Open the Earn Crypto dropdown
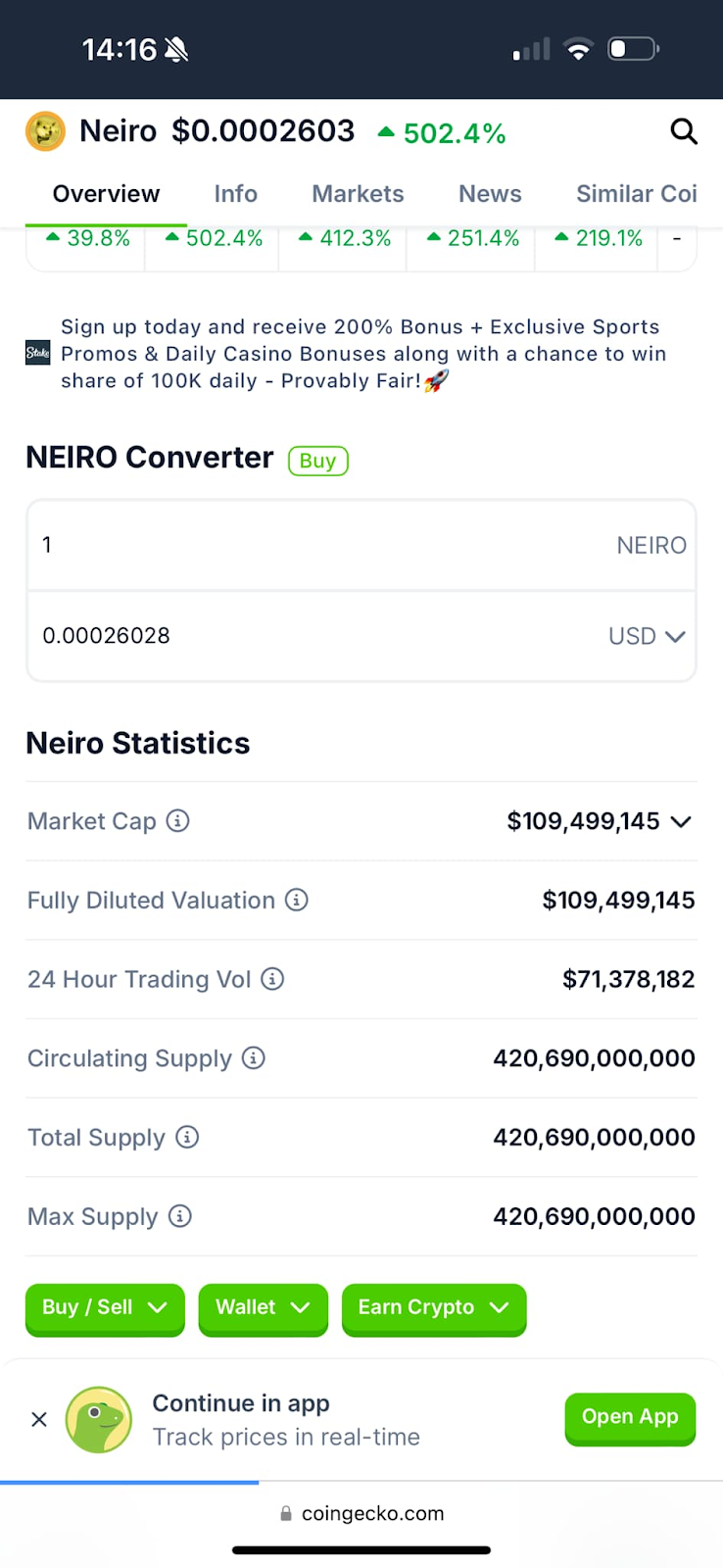The height and width of the screenshot is (1568, 723). point(434,1308)
